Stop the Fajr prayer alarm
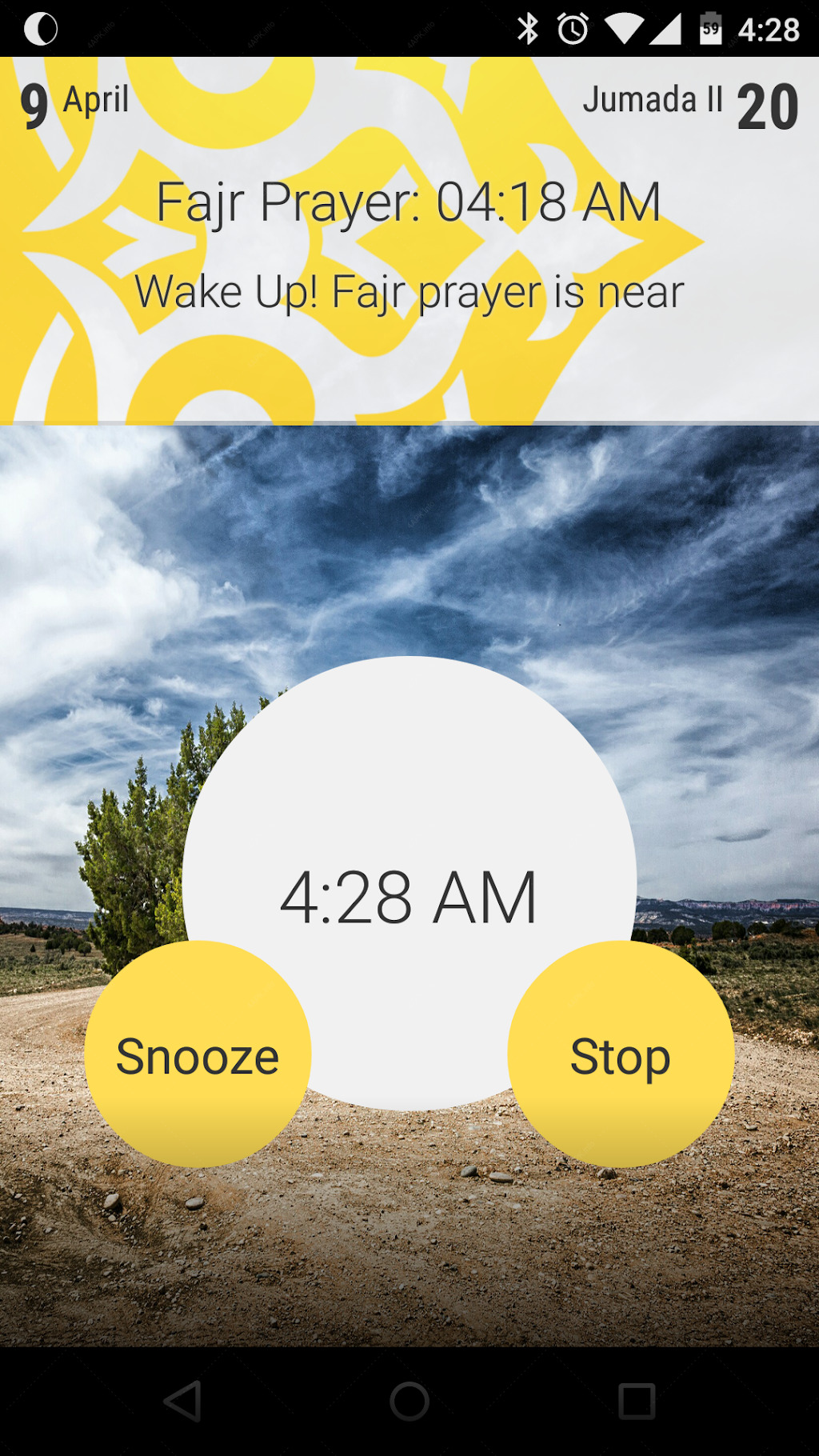This screenshot has height=1456, width=819. (x=621, y=1054)
